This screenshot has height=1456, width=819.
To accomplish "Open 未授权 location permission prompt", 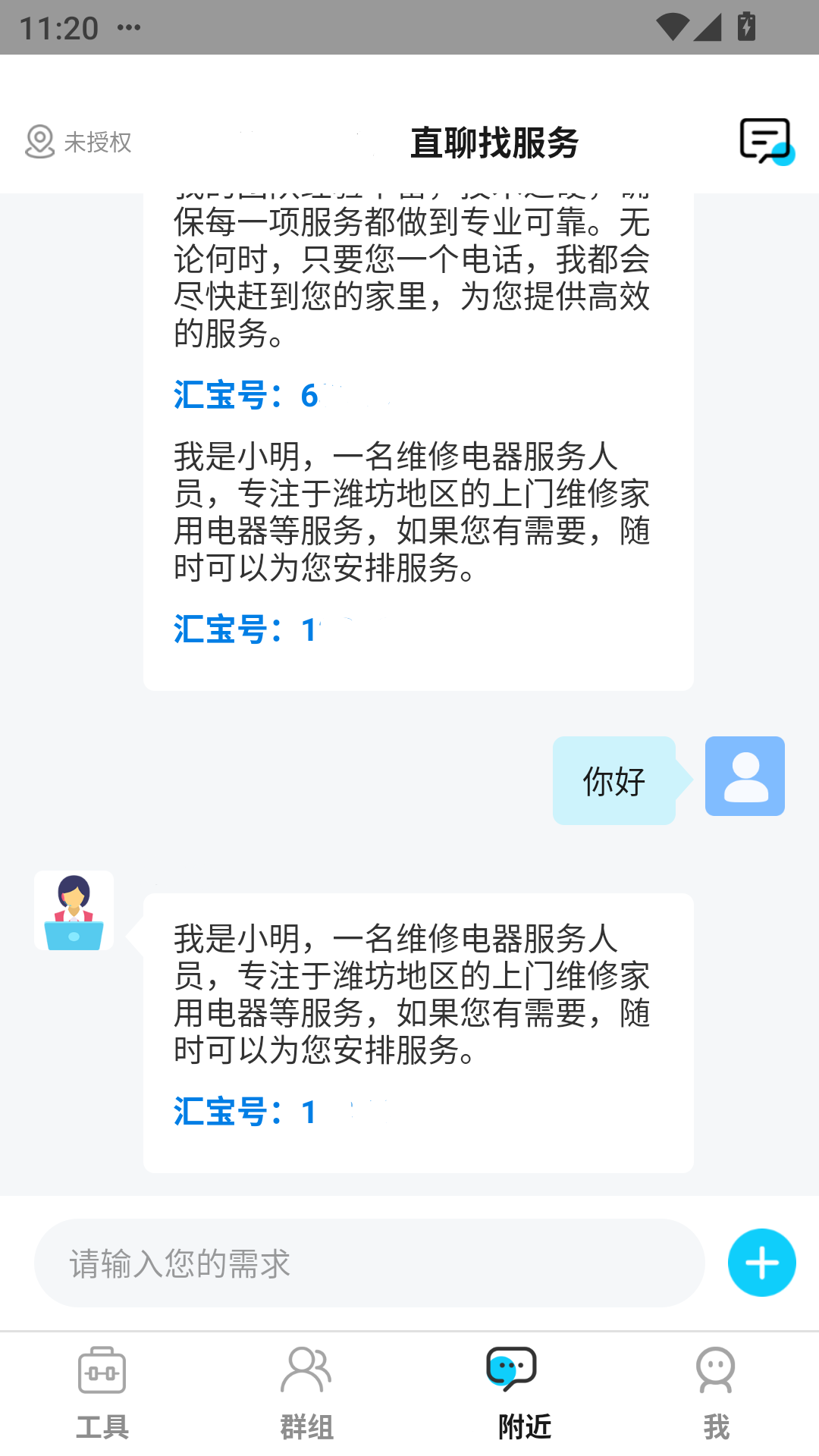I will 98,141.
